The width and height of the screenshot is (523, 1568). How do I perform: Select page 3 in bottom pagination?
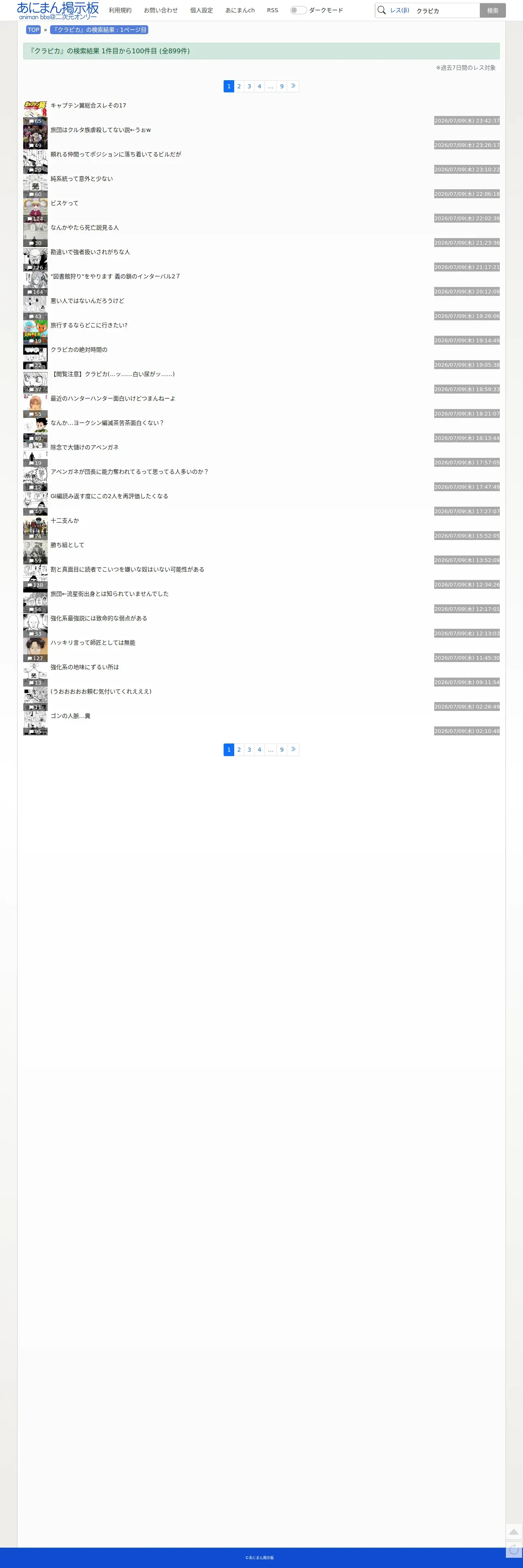pyautogui.click(x=249, y=750)
